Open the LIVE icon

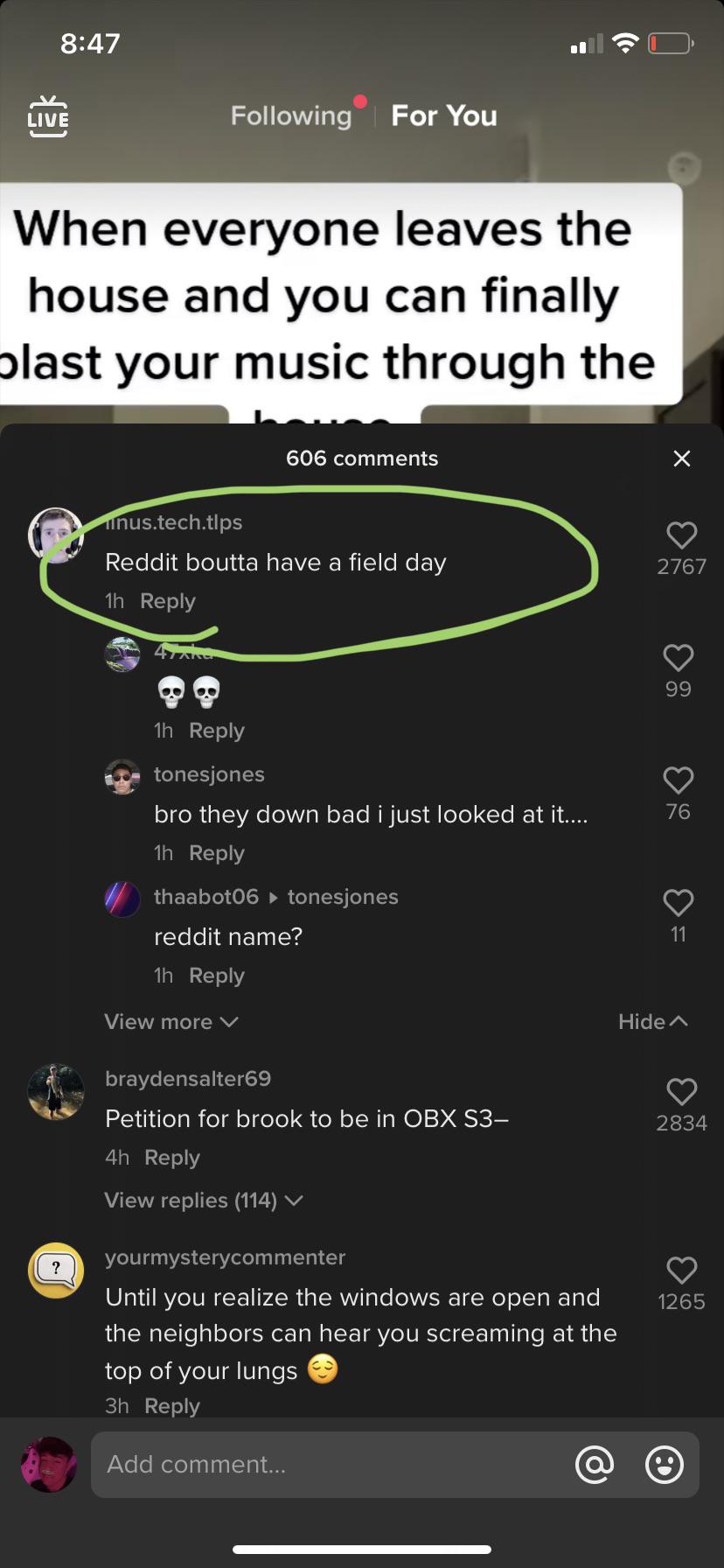(x=48, y=116)
